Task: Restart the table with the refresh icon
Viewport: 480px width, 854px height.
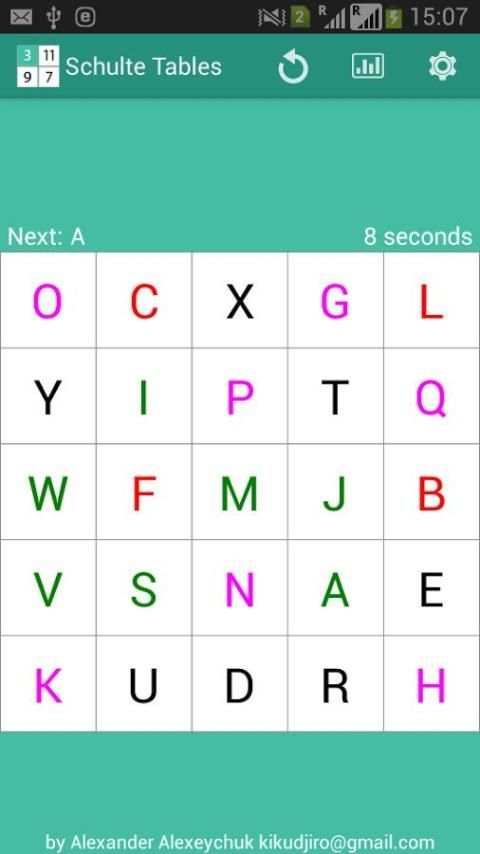Action: [293, 66]
